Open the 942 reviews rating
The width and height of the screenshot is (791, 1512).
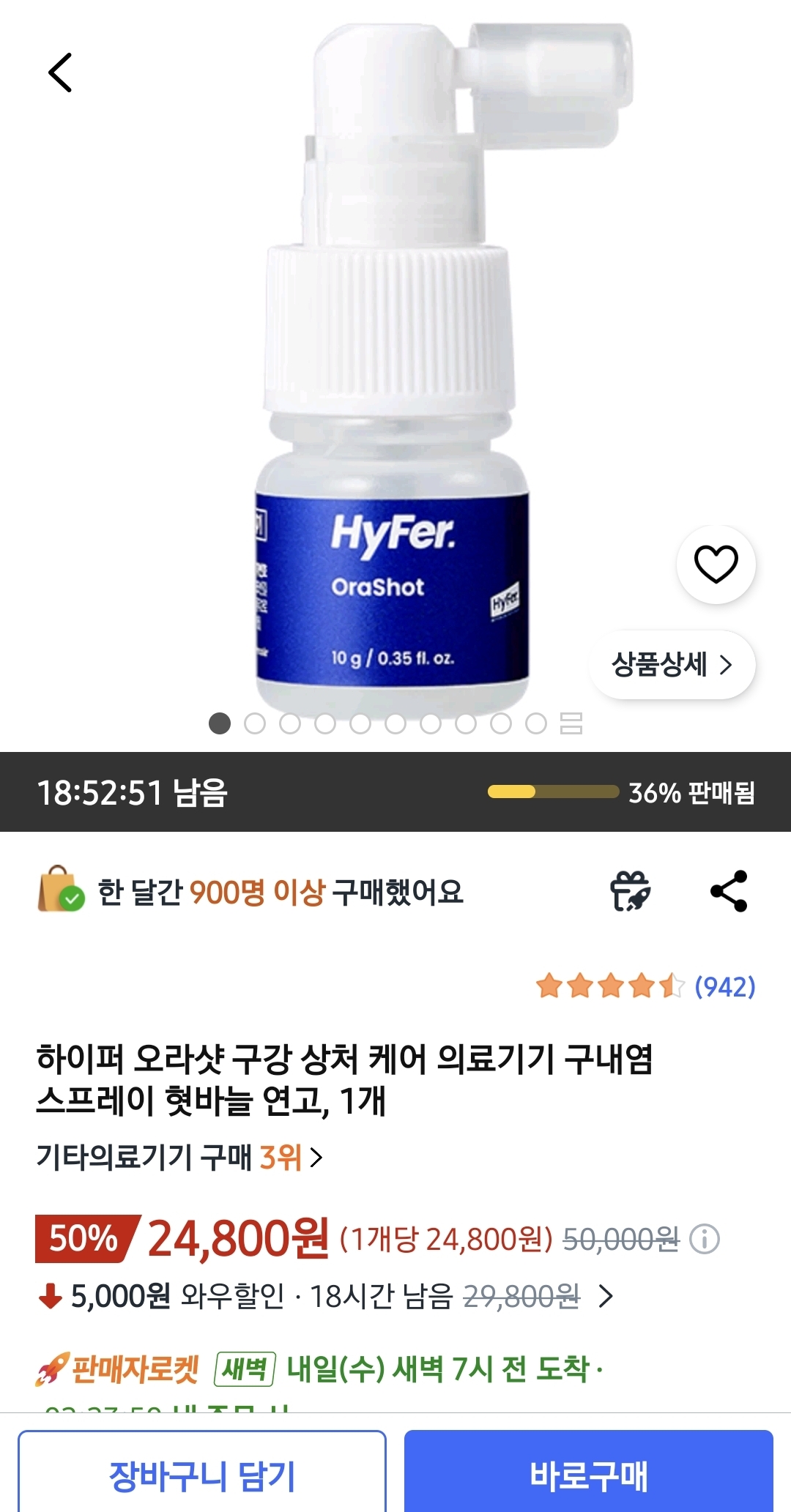[x=645, y=986]
